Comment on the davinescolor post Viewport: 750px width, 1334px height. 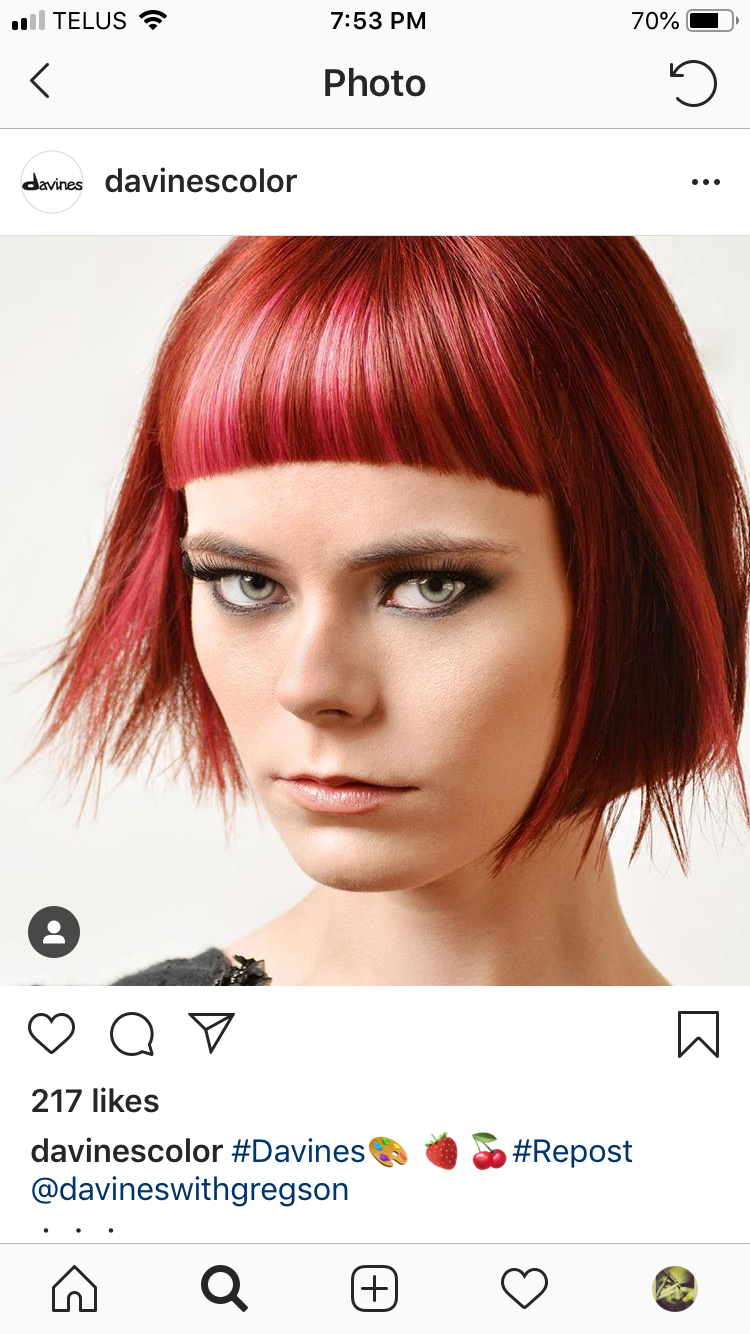pyautogui.click(x=132, y=1034)
